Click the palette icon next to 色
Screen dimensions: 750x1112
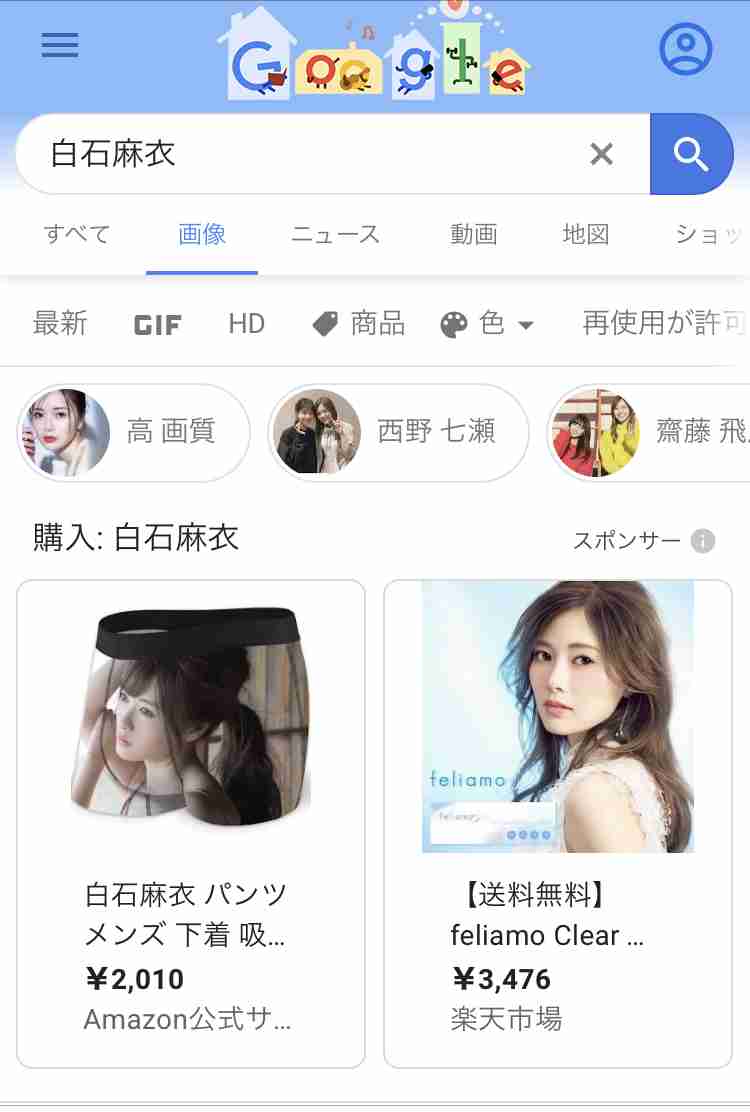click(456, 323)
